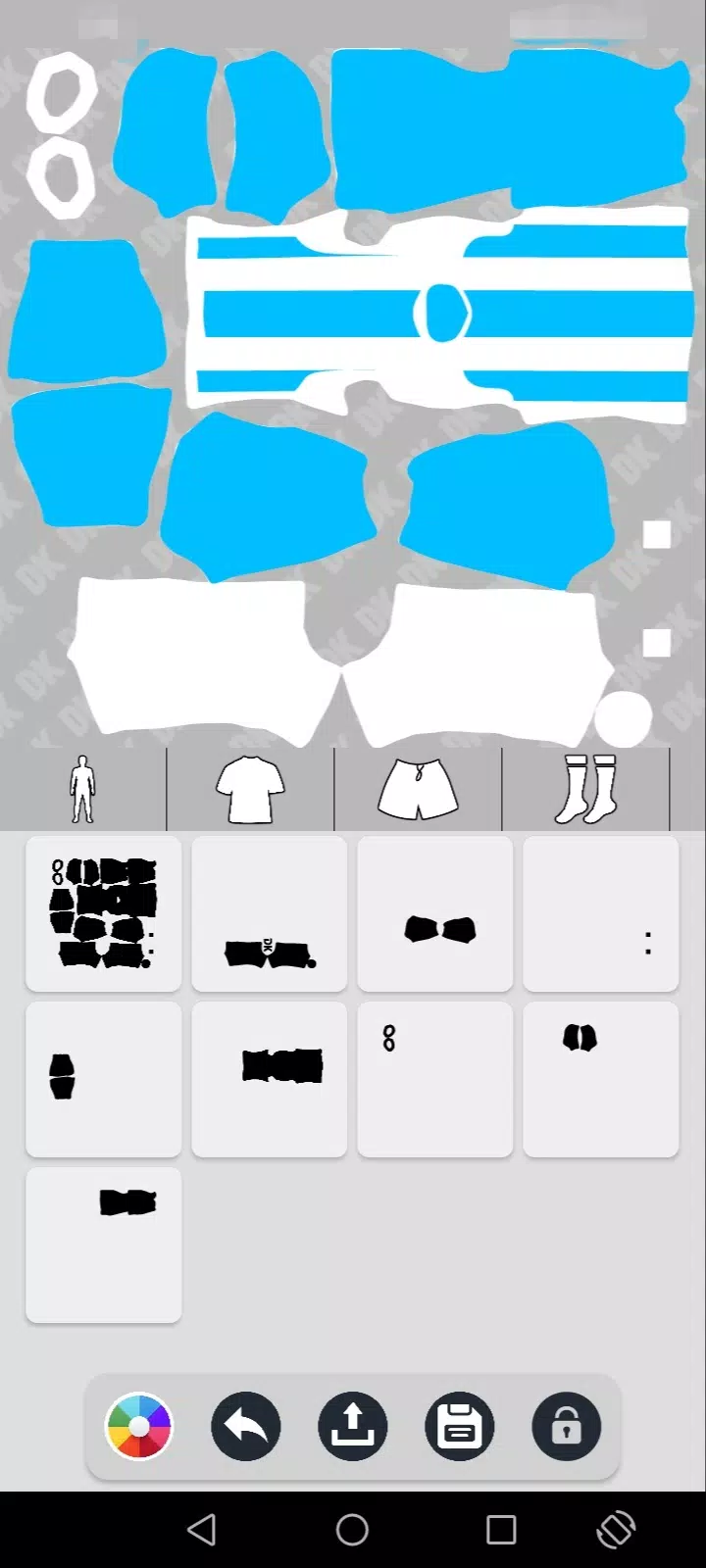
Task: Switch to the shorts tab
Action: [419, 789]
